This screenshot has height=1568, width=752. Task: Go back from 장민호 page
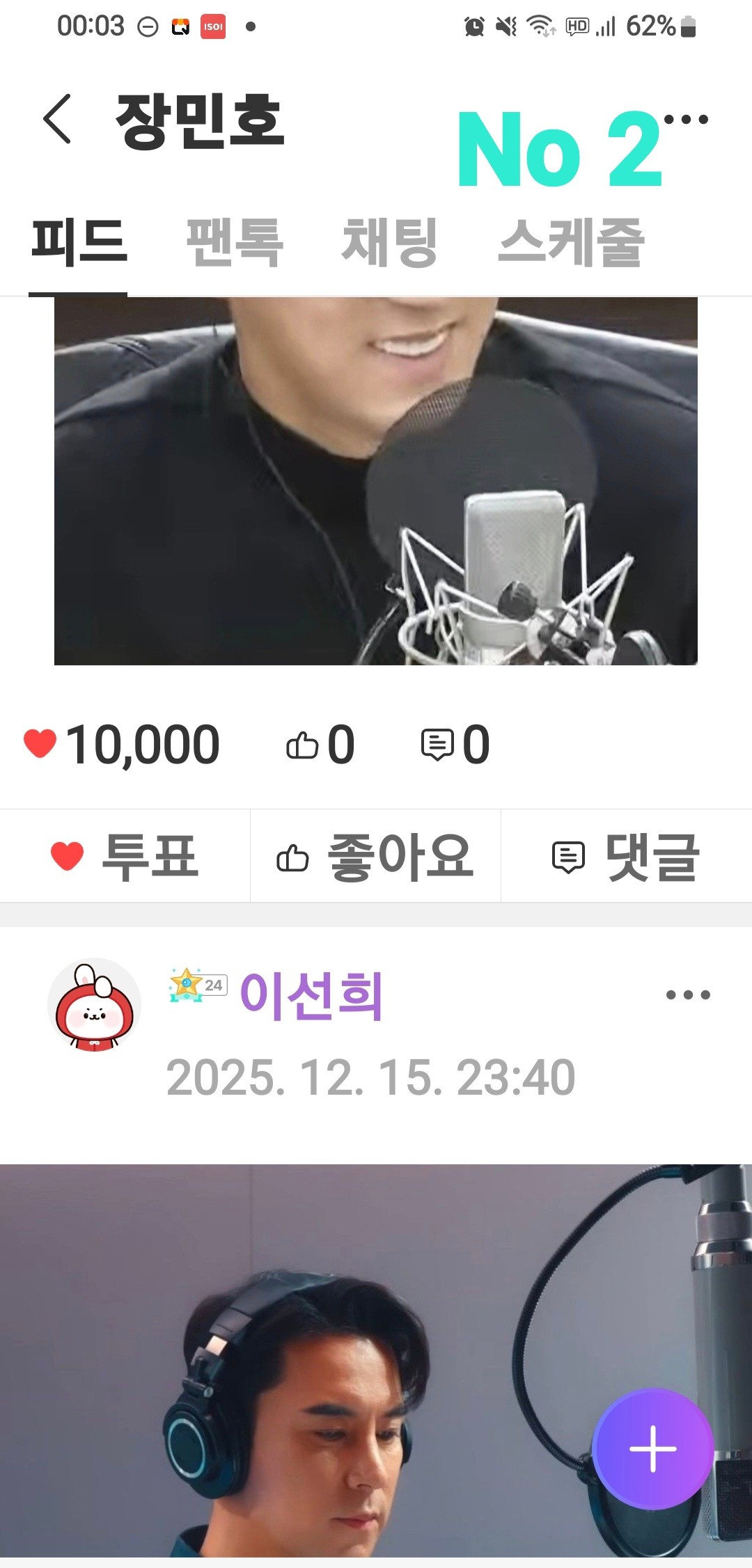click(57, 120)
